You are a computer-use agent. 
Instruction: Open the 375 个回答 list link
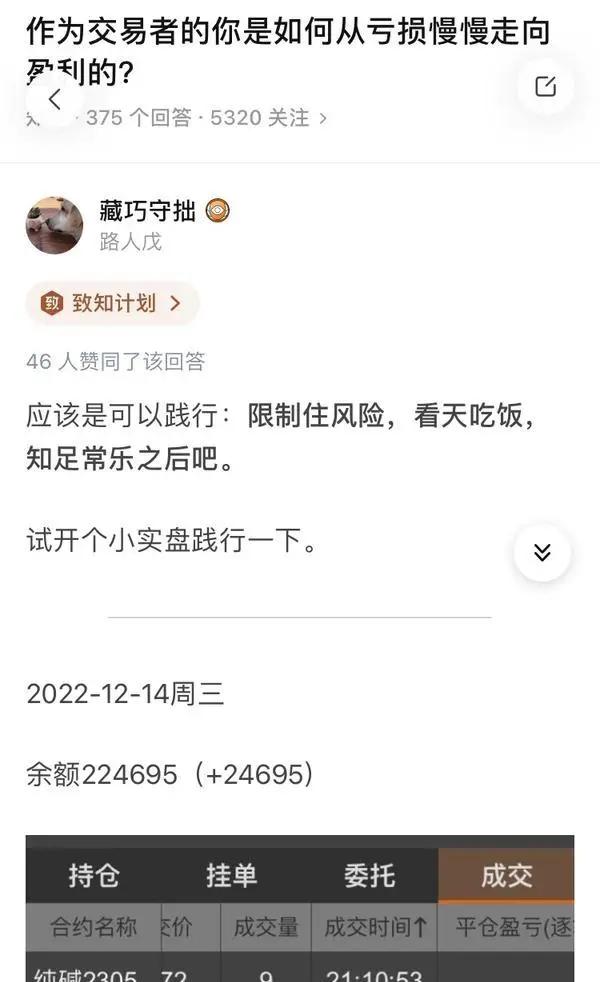pyautogui.click(x=138, y=118)
